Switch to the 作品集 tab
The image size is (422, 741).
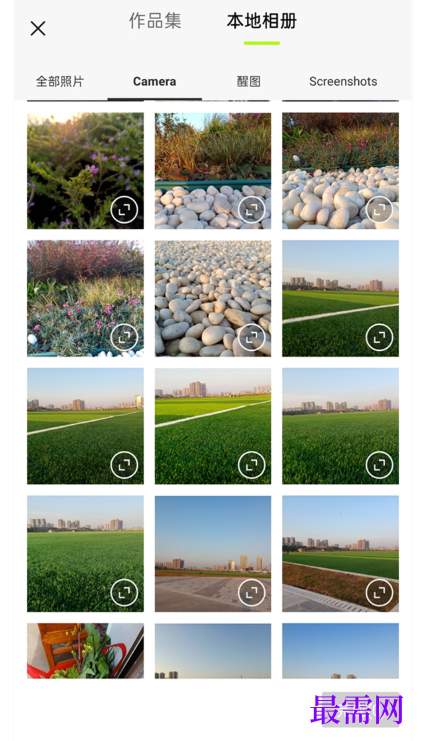155,21
